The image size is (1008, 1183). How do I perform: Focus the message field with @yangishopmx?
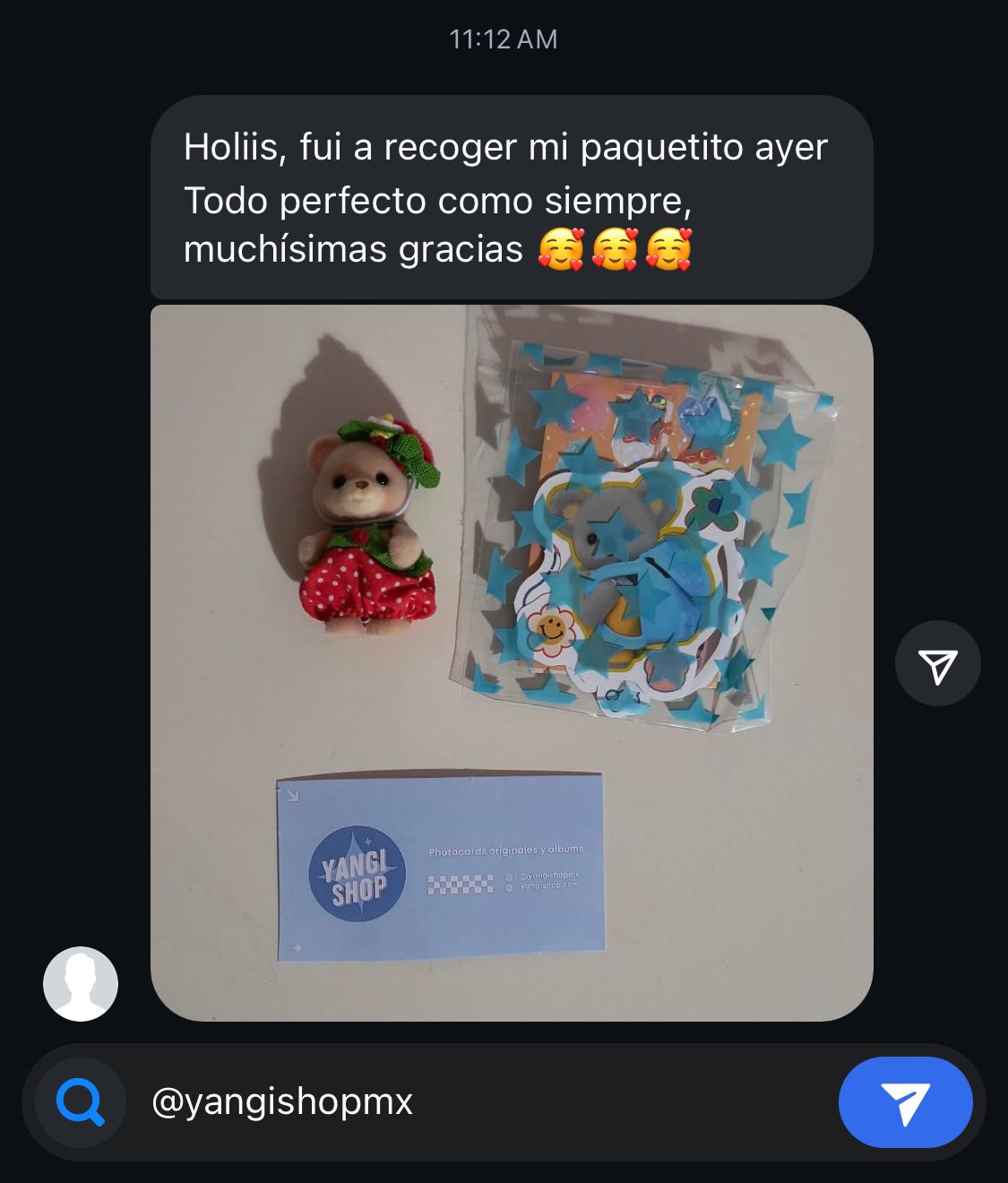pyautogui.click(x=484, y=1101)
